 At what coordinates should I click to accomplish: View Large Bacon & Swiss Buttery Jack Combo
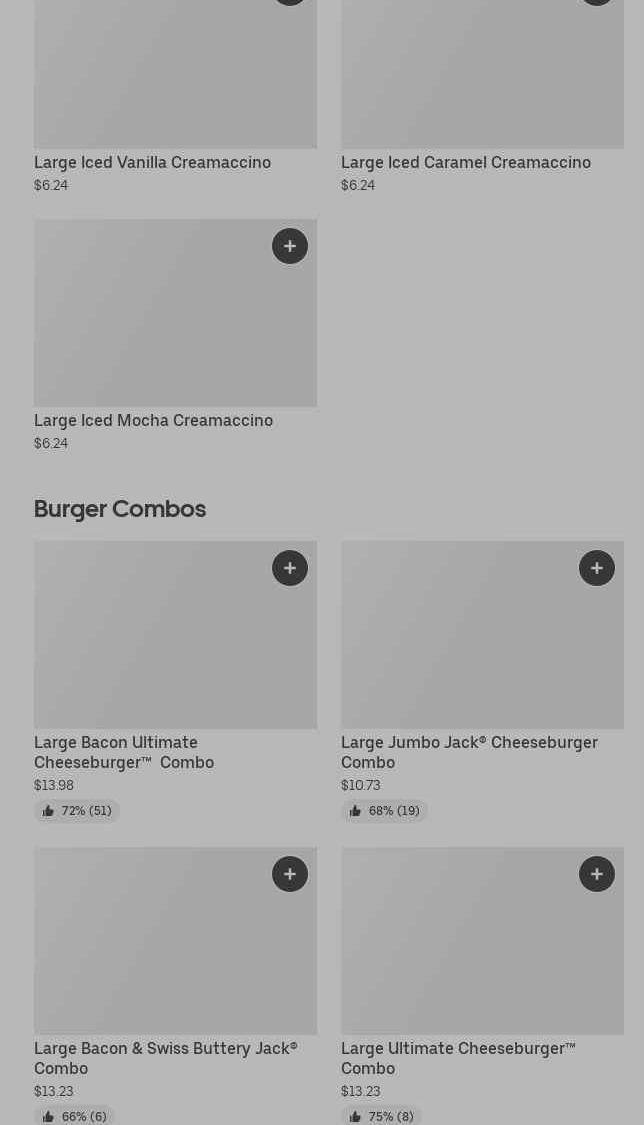pos(165,1058)
